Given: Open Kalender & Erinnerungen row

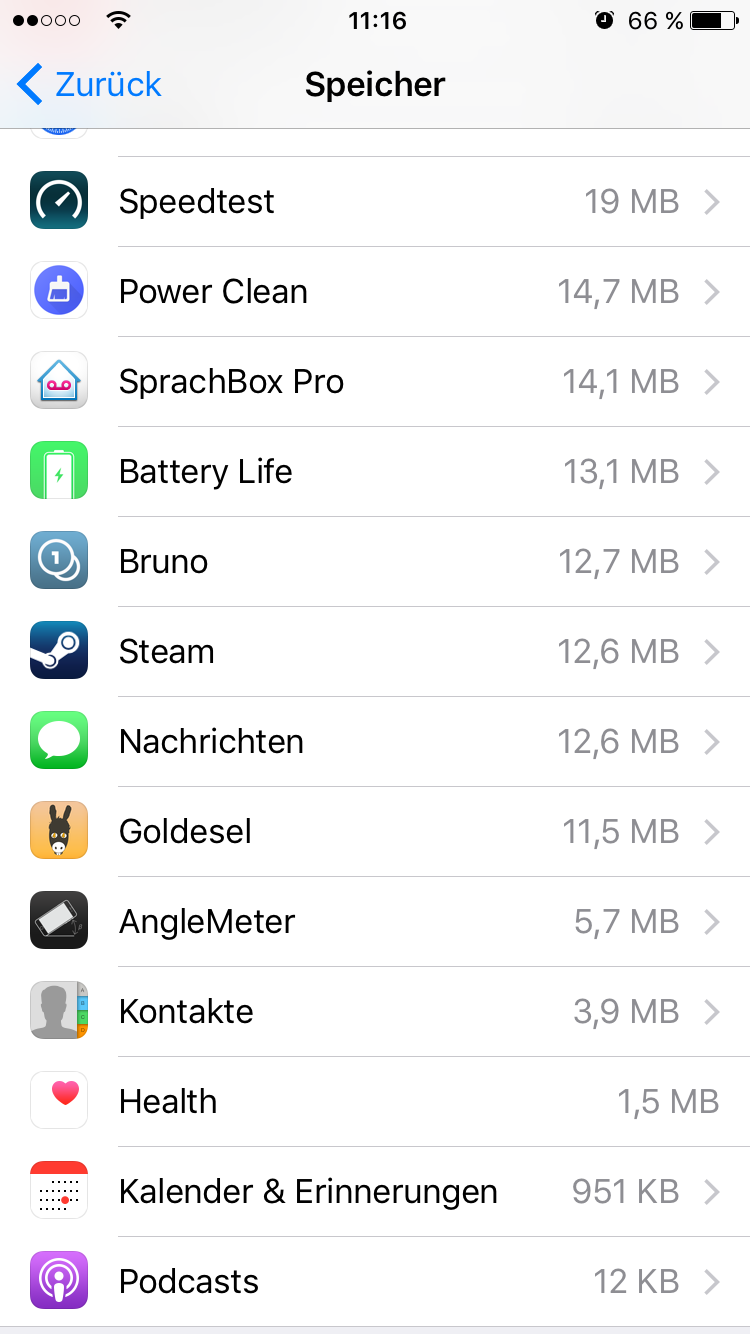Looking at the screenshot, I should [x=375, y=1192].
